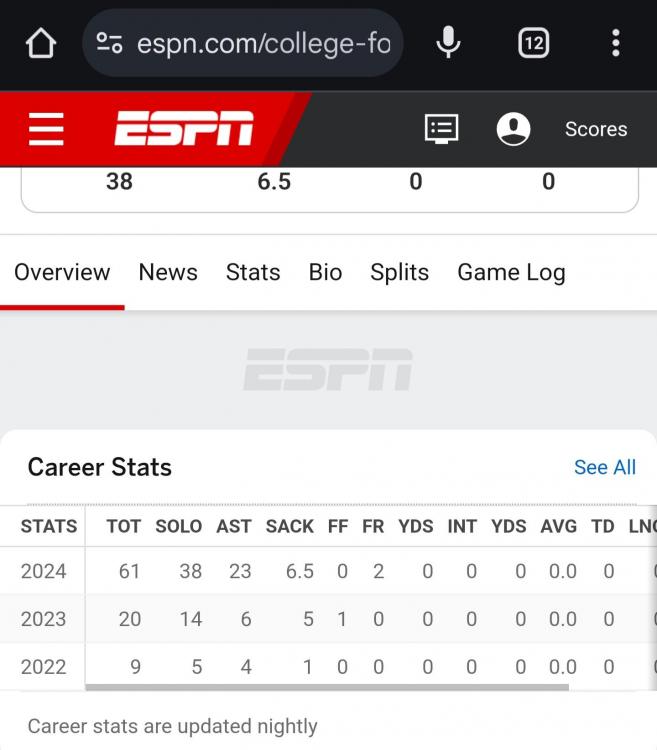This screenshot has height=750, width=657.
Task: Open the ESPN watch icon
Action: point(441,129)
